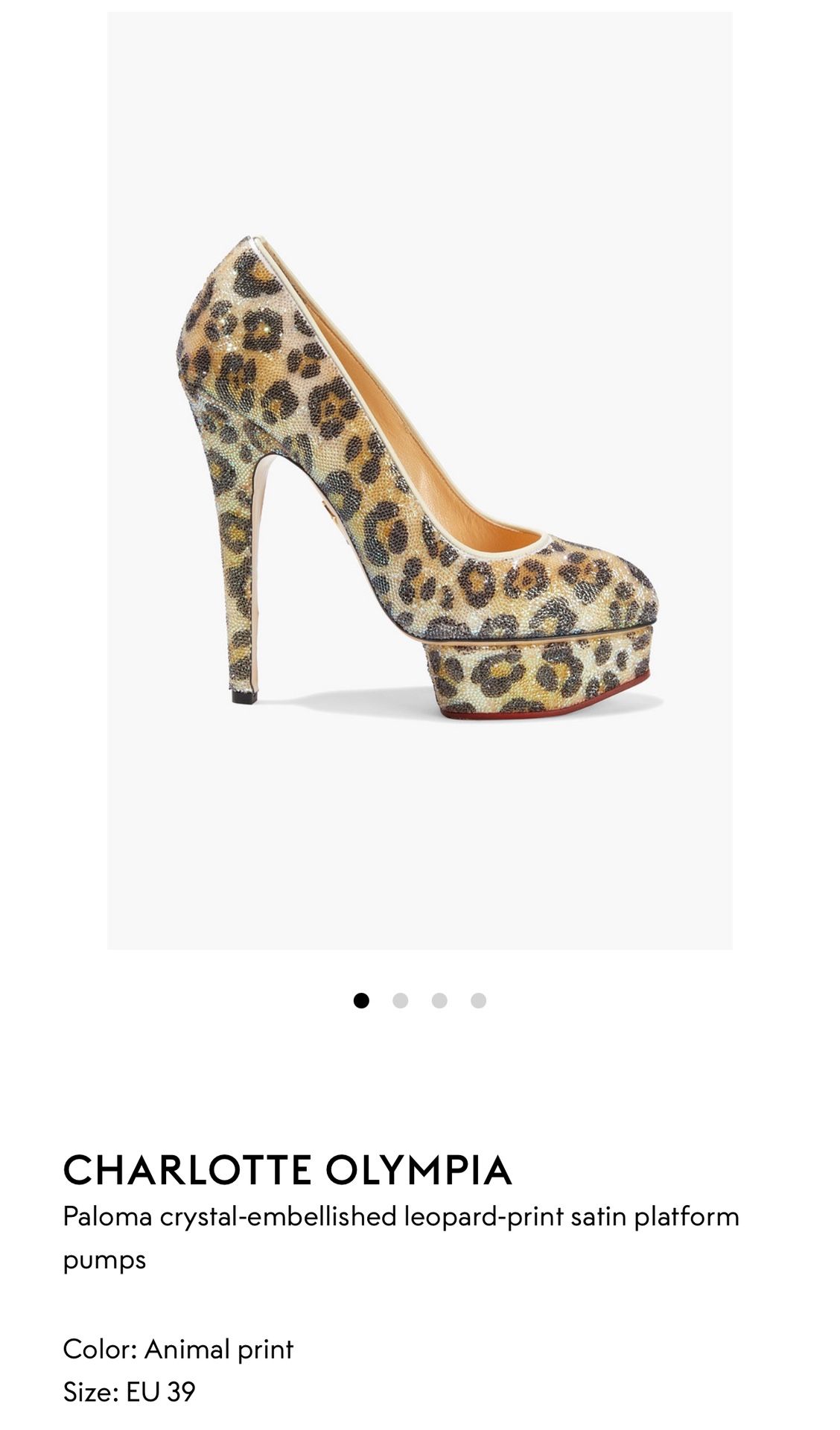Tap the carousel dot row area
840x1430 pixels.
pyautogui.click(x=420, y=1000)
